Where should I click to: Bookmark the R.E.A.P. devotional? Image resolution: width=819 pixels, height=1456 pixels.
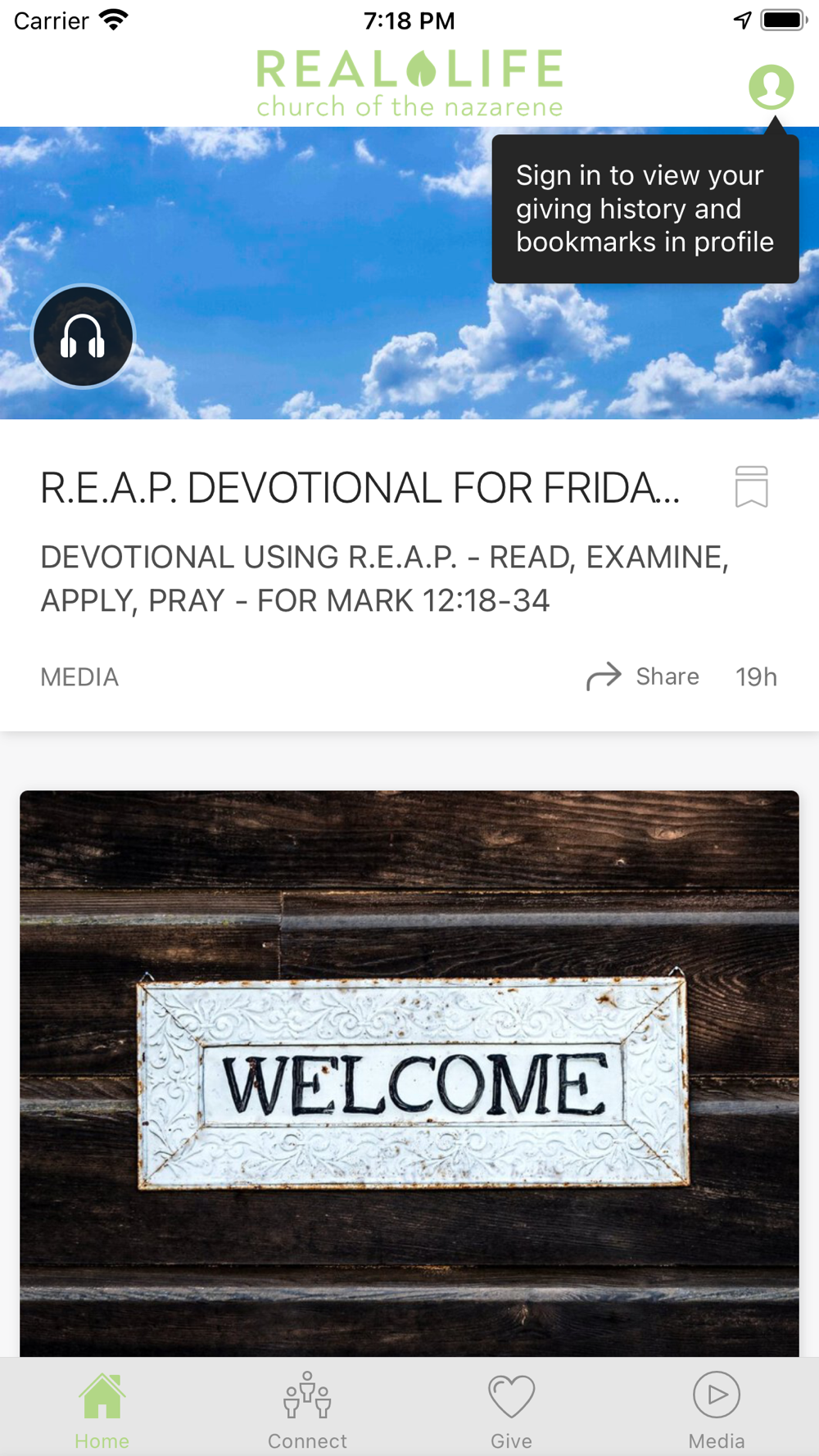751,487
